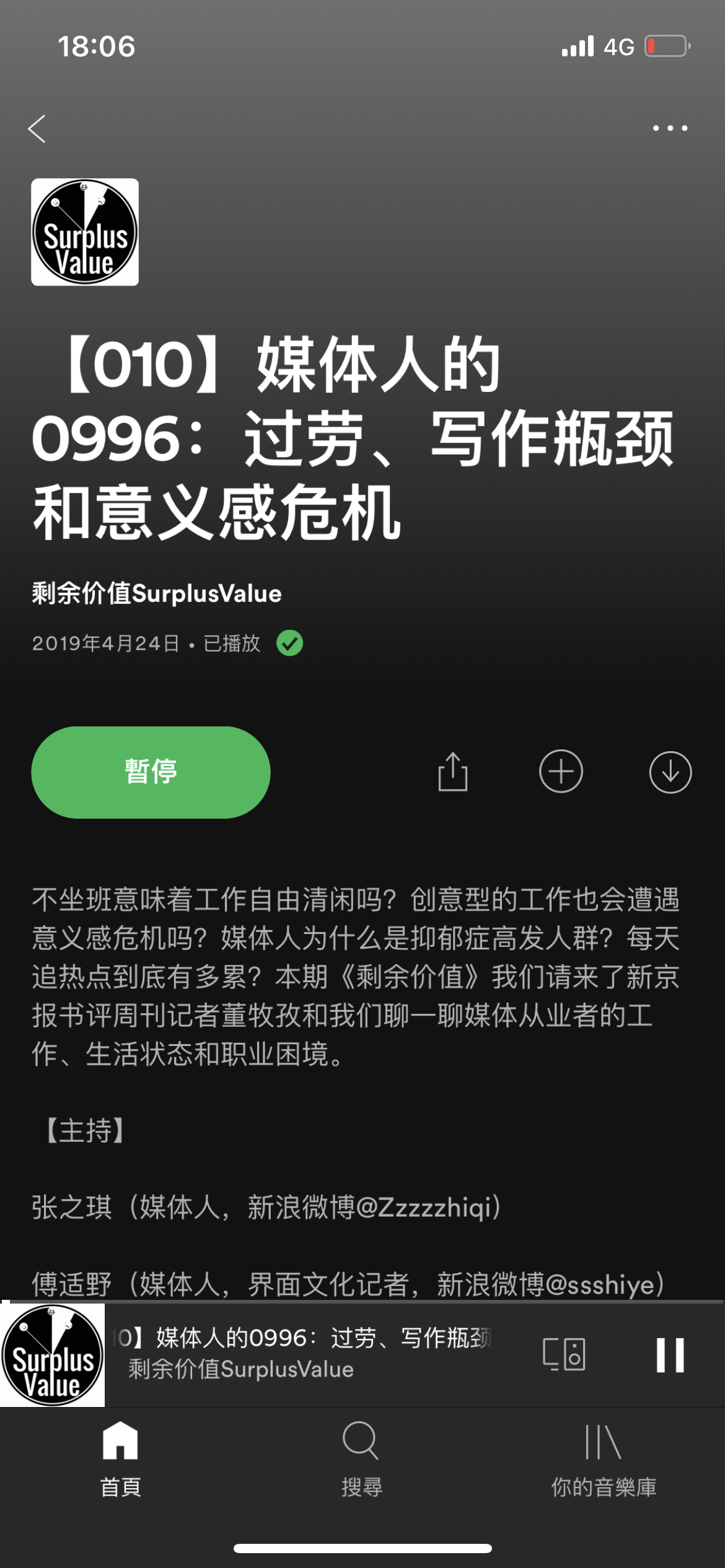Switch to the 首頁 home tab
Image resolution: width=725 pixels, height=1568 pixels.
click(120, 1460)
